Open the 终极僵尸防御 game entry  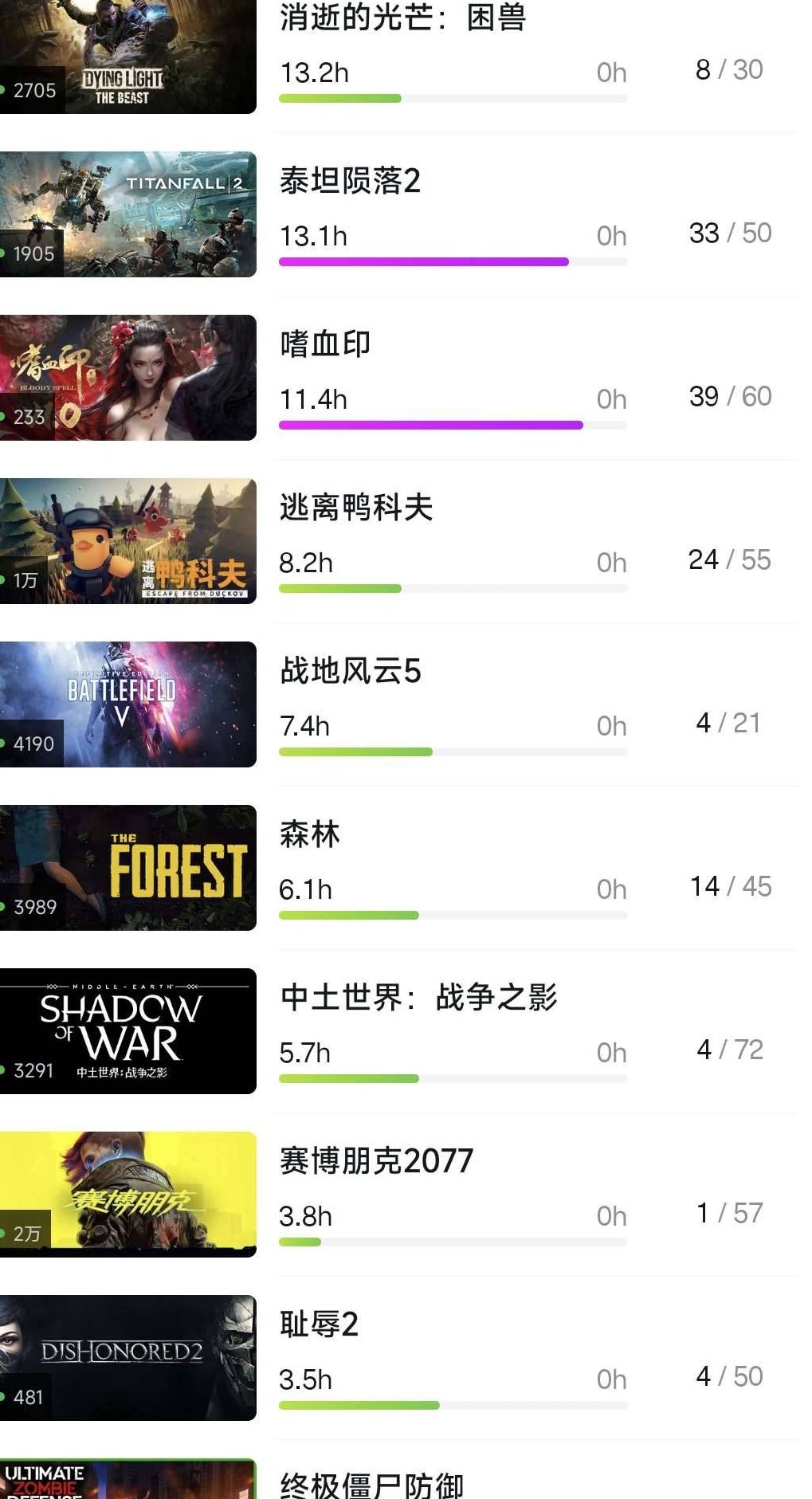pos(371,1485)
